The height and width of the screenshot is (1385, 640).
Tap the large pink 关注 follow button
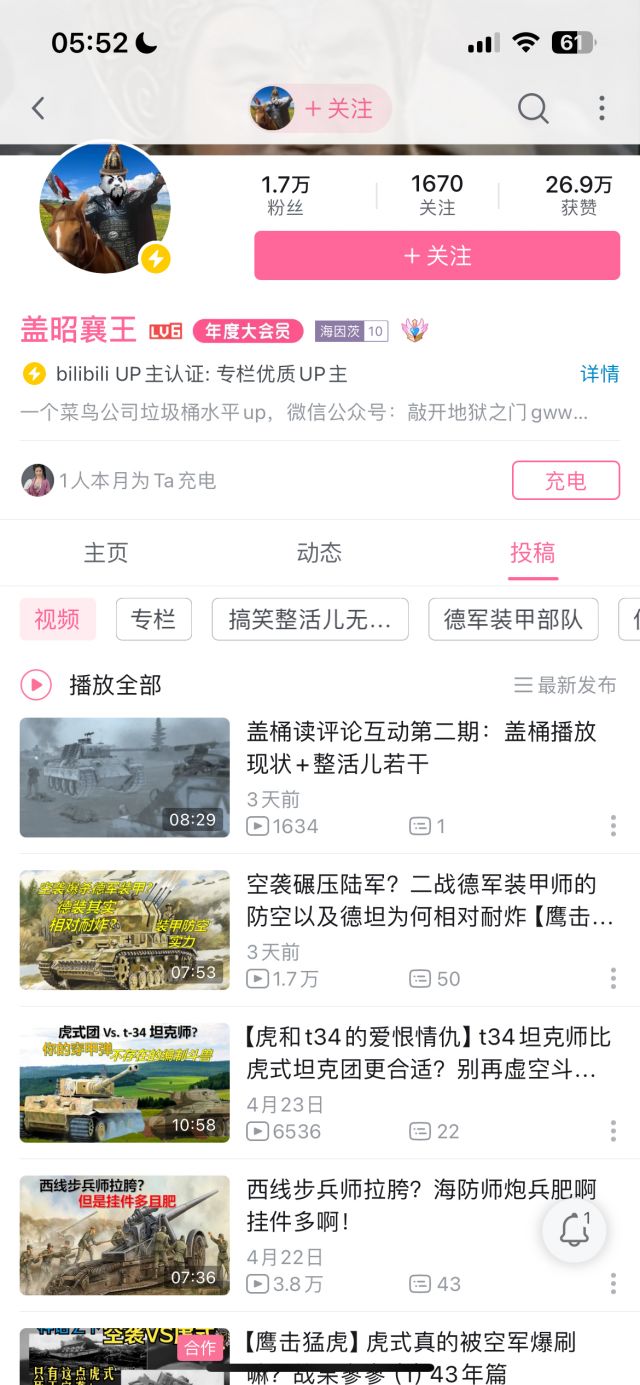tap(437, 256)
